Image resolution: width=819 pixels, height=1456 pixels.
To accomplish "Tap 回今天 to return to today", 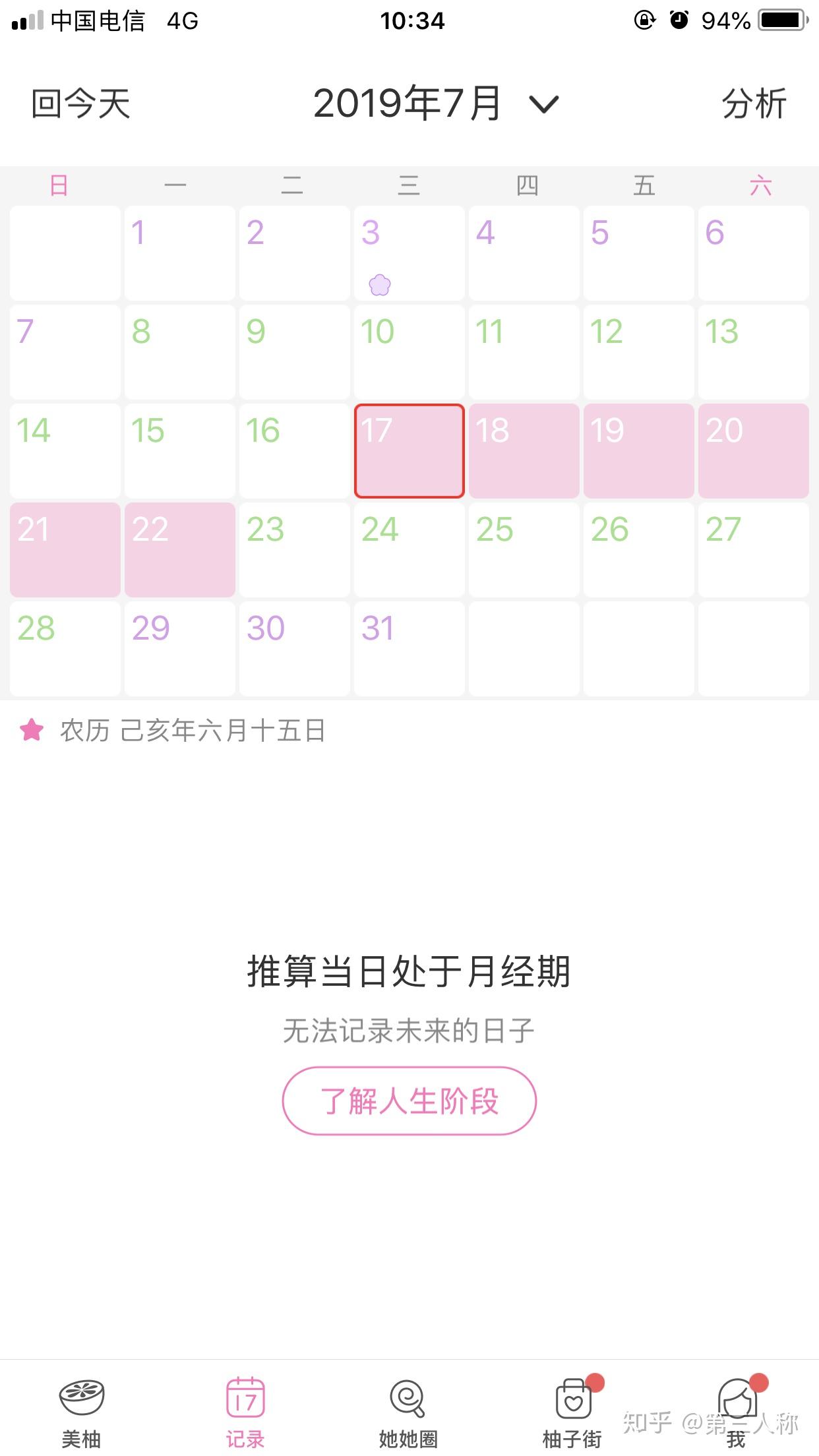I will (81, 104).
